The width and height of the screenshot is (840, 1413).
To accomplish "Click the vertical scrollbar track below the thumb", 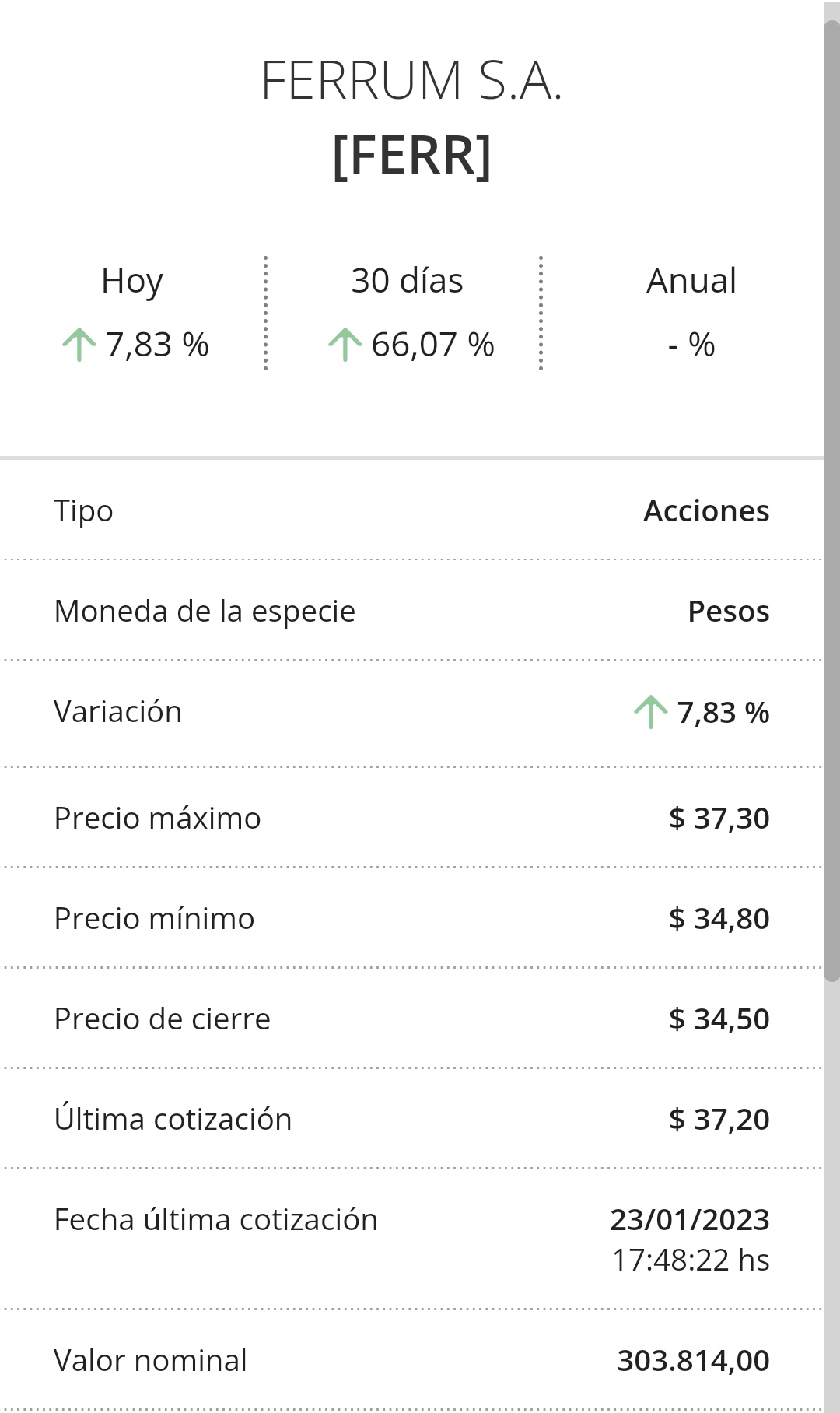I will [x=831, y=1198].
